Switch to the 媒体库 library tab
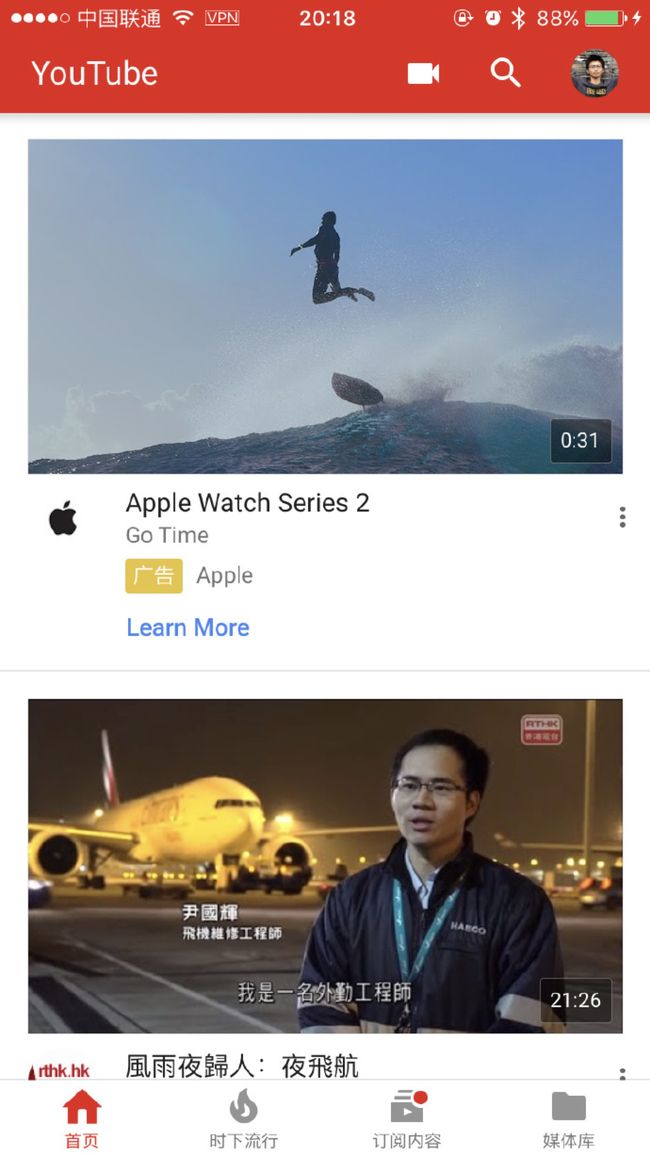This screenshot has width=650, height=1156. point(568,1118)
